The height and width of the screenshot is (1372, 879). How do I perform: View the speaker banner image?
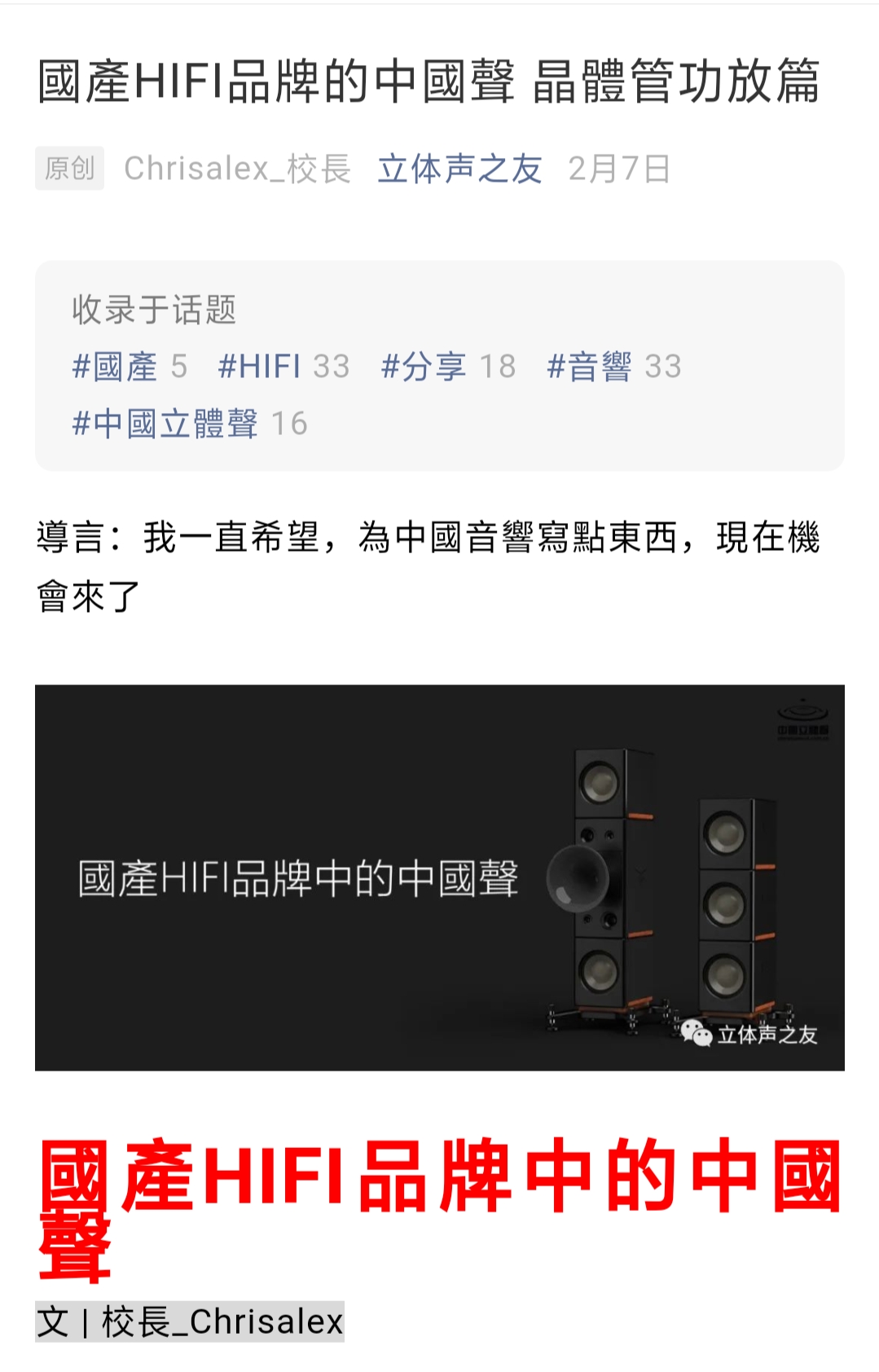439,877
